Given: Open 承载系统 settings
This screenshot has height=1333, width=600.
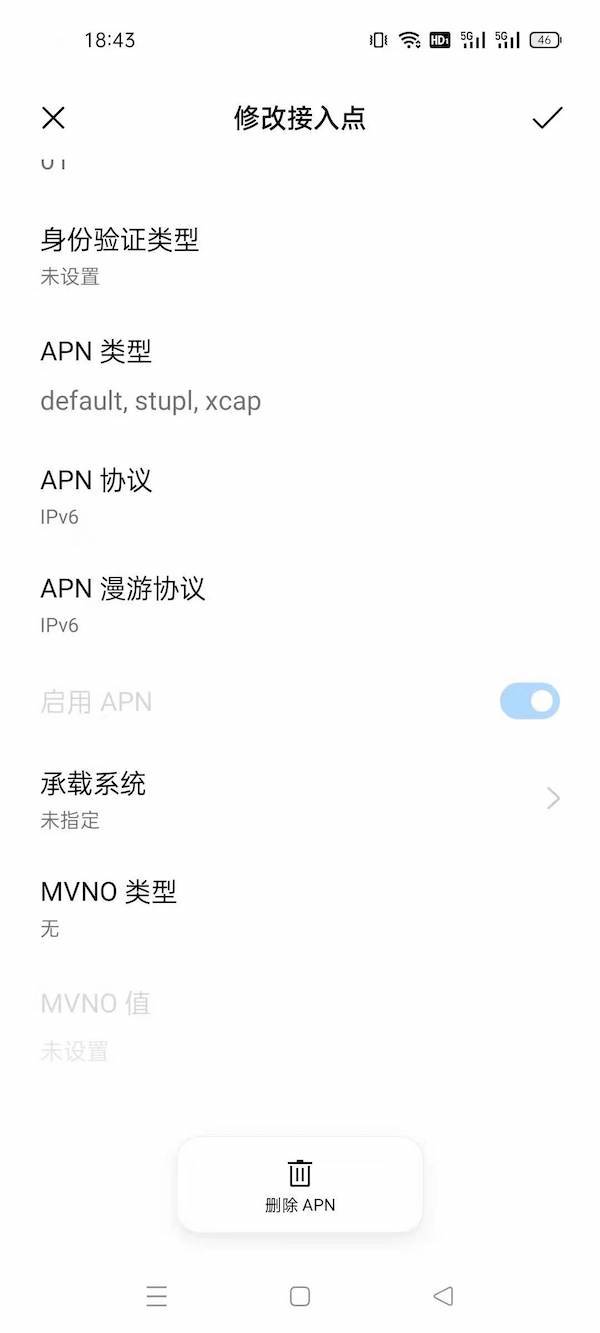Looking at the screenshot, I should pyautogui.click(x=300, y=798).
